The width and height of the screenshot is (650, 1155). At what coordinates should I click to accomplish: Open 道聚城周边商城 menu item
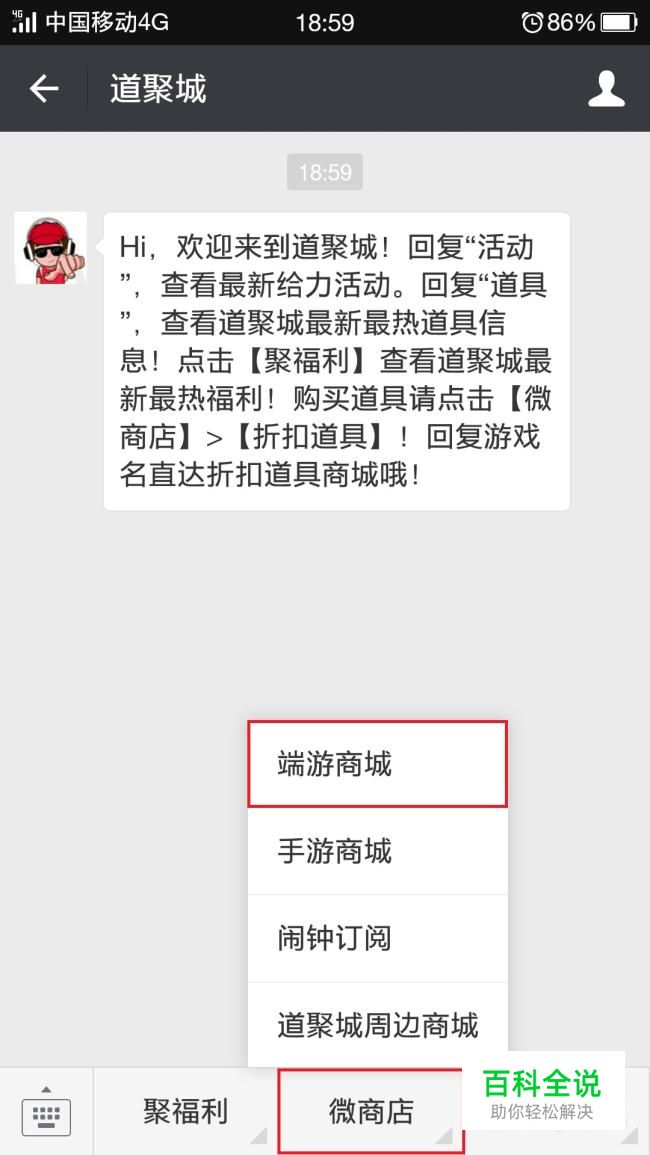pyautogui.click(x=377, y=1025)
